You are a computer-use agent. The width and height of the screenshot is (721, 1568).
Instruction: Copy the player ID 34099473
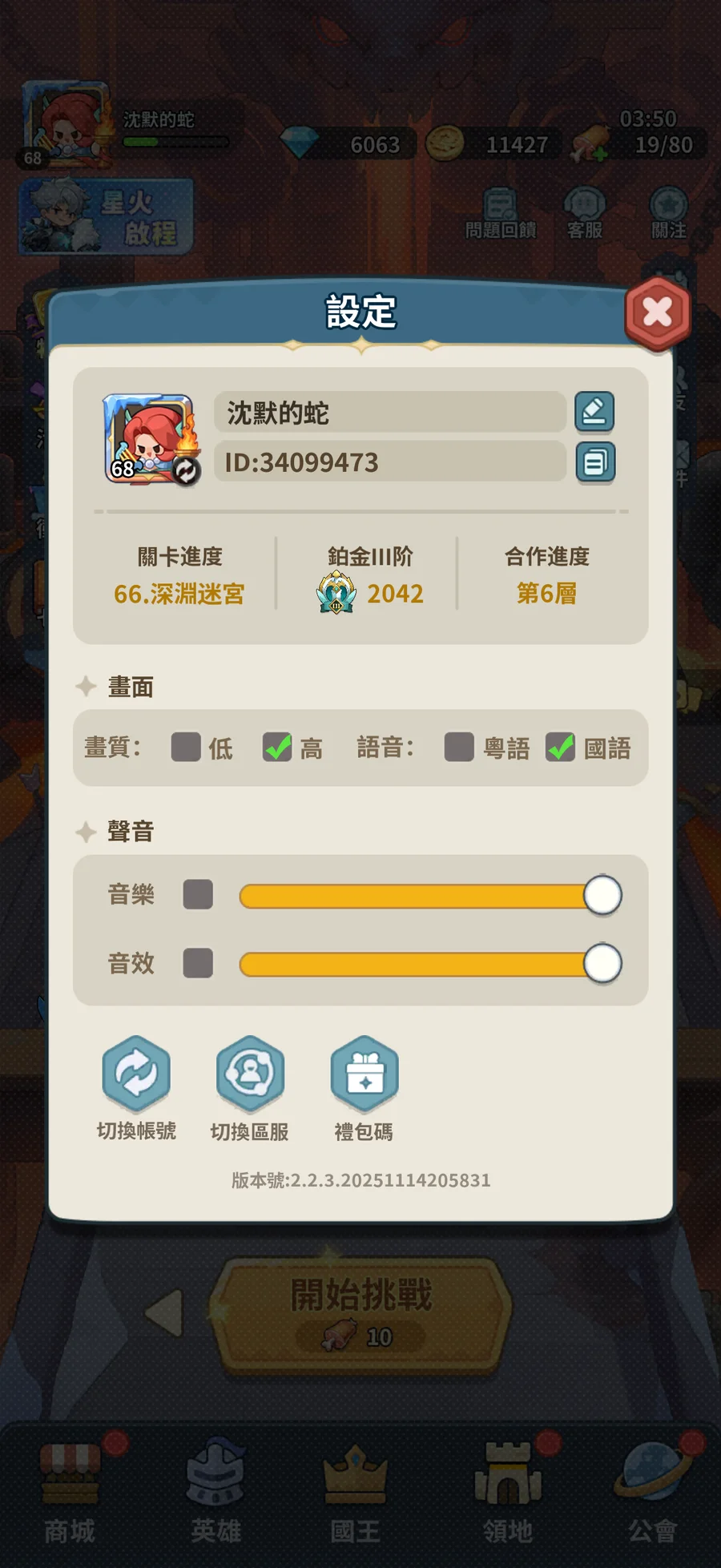(594, 462)
